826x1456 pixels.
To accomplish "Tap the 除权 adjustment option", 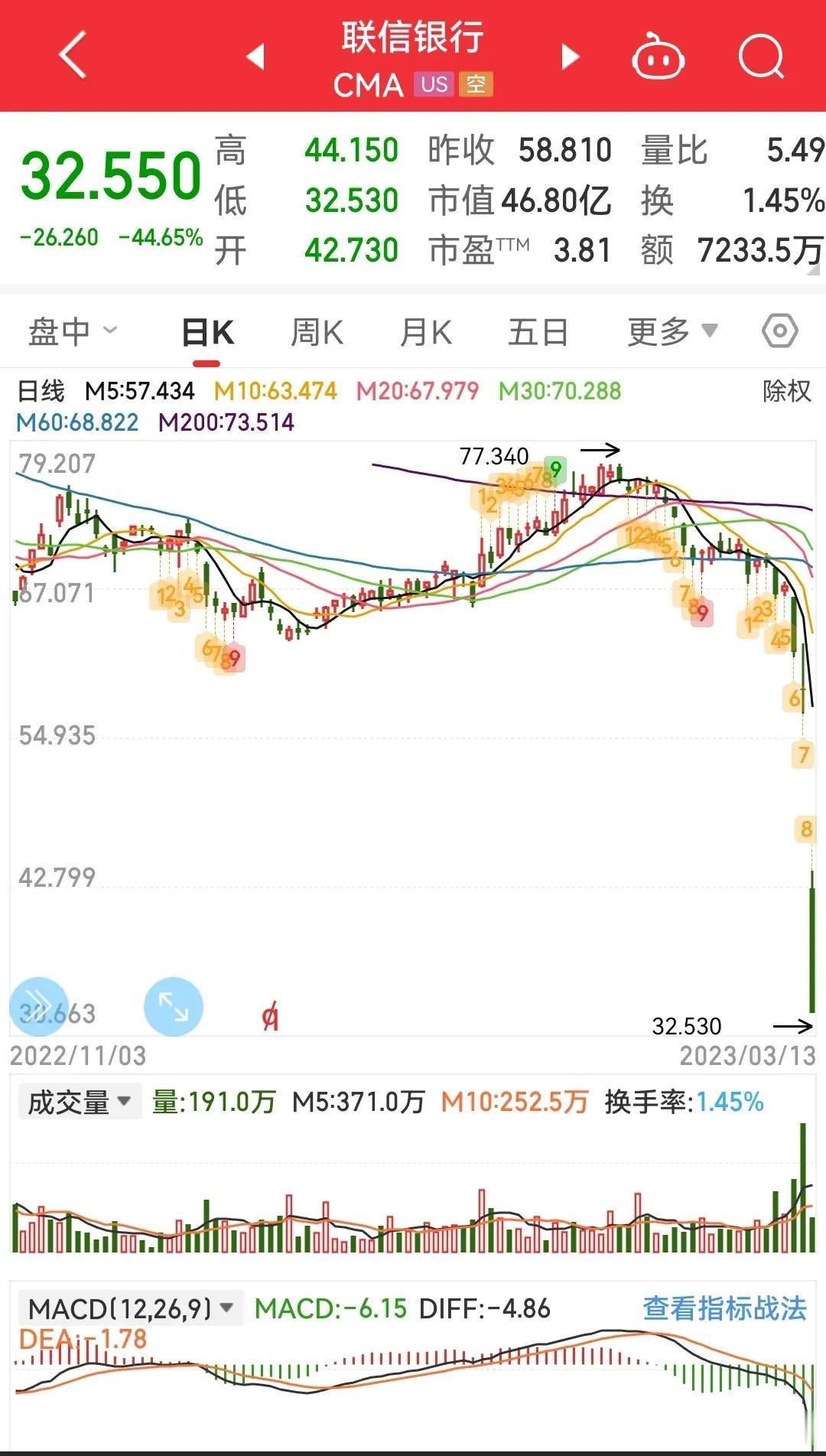I will [x=786, y=391].
